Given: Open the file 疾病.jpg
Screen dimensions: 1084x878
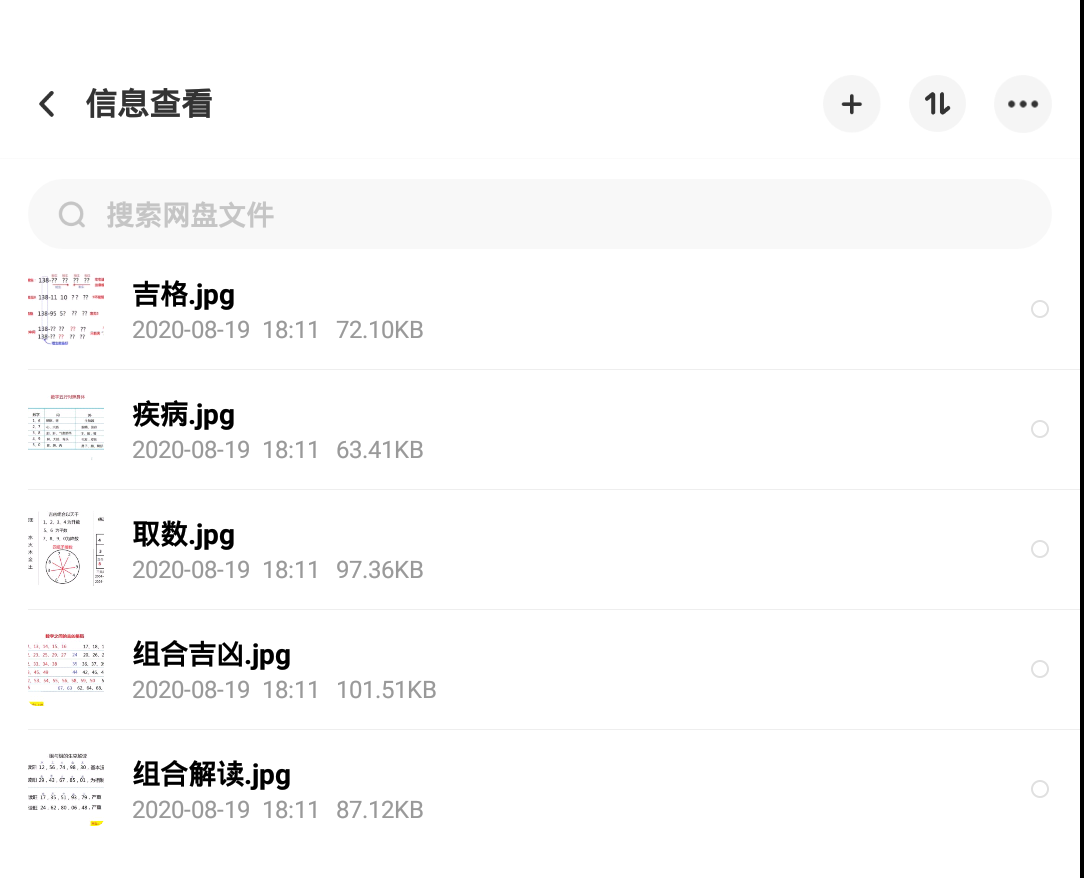Looking at the screenshot, I should (539, 429).
